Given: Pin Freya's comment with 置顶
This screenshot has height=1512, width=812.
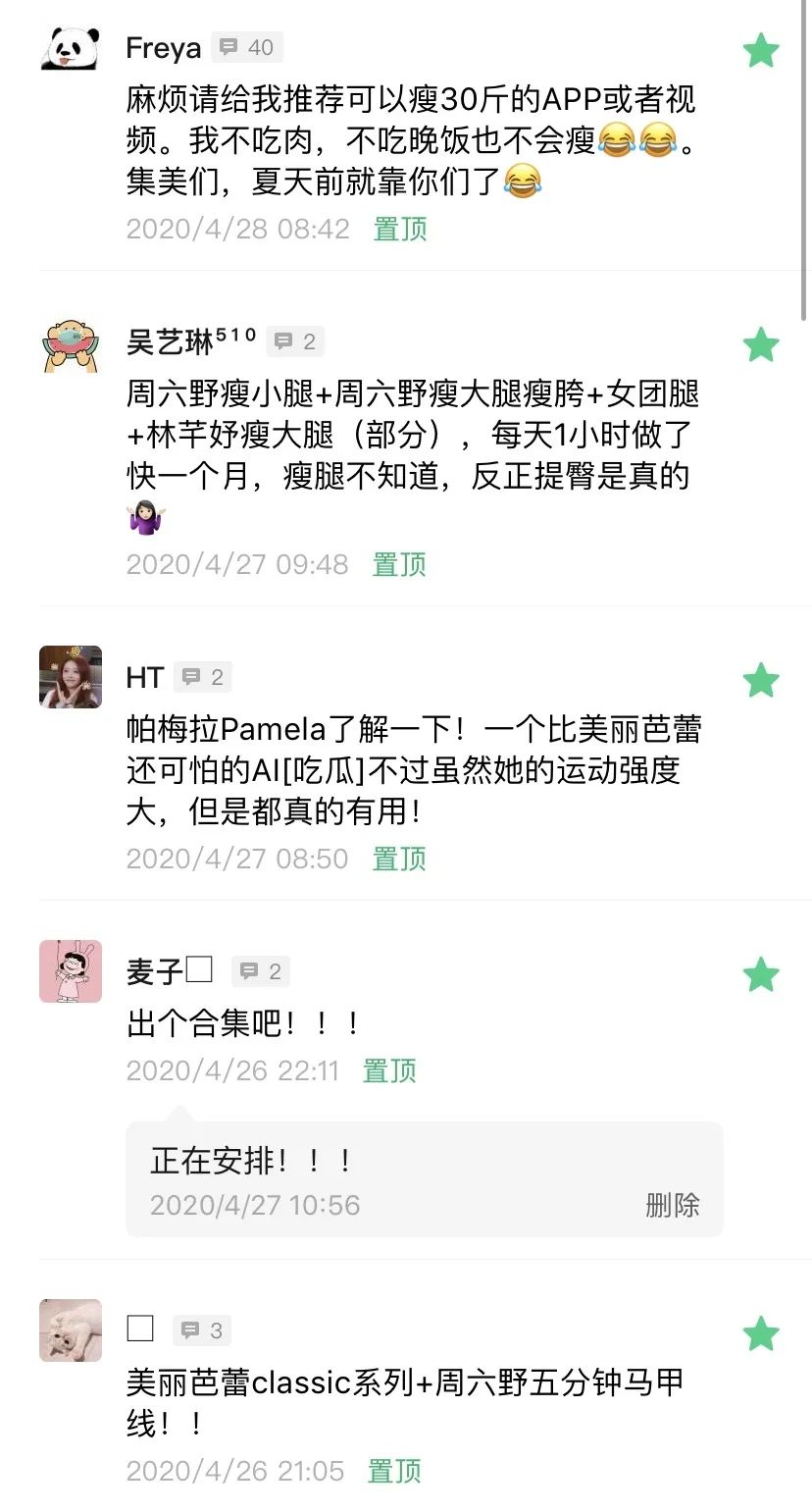Looking at the screenshot, I should point(400,229).
